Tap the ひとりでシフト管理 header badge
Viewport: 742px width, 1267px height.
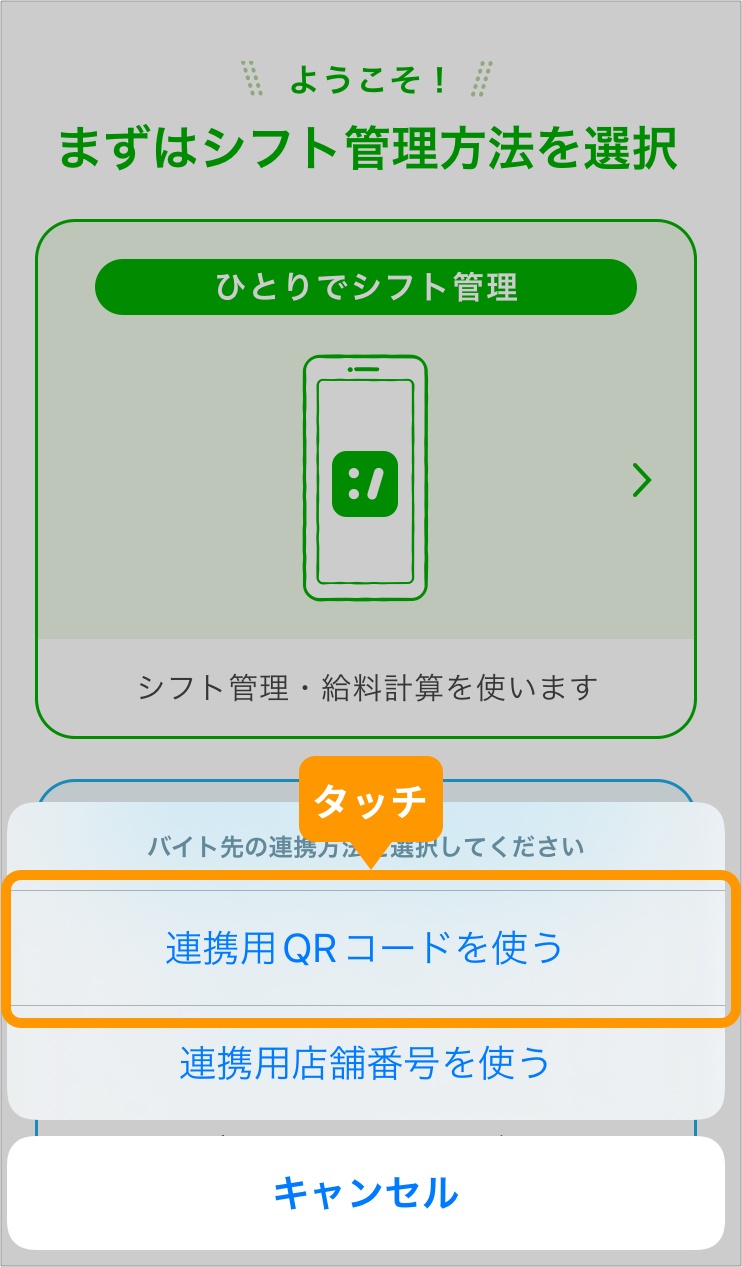[x=364, y=287]
